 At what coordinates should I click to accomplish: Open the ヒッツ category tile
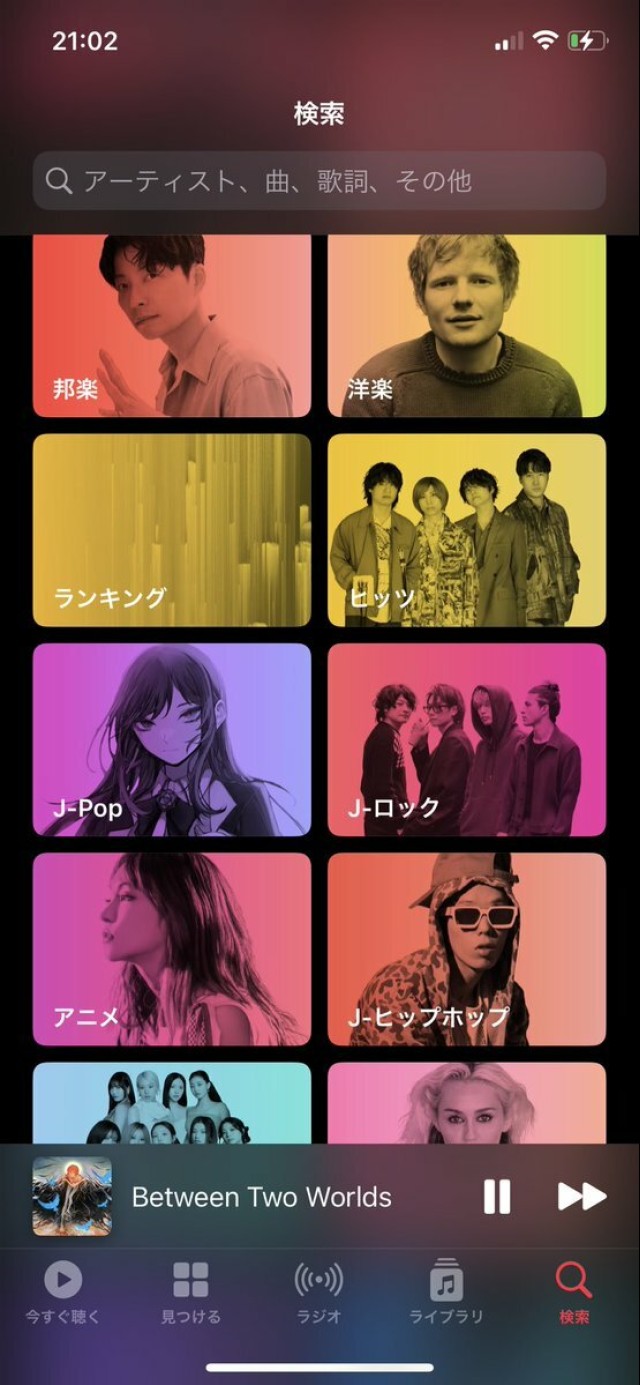(467, 530)
